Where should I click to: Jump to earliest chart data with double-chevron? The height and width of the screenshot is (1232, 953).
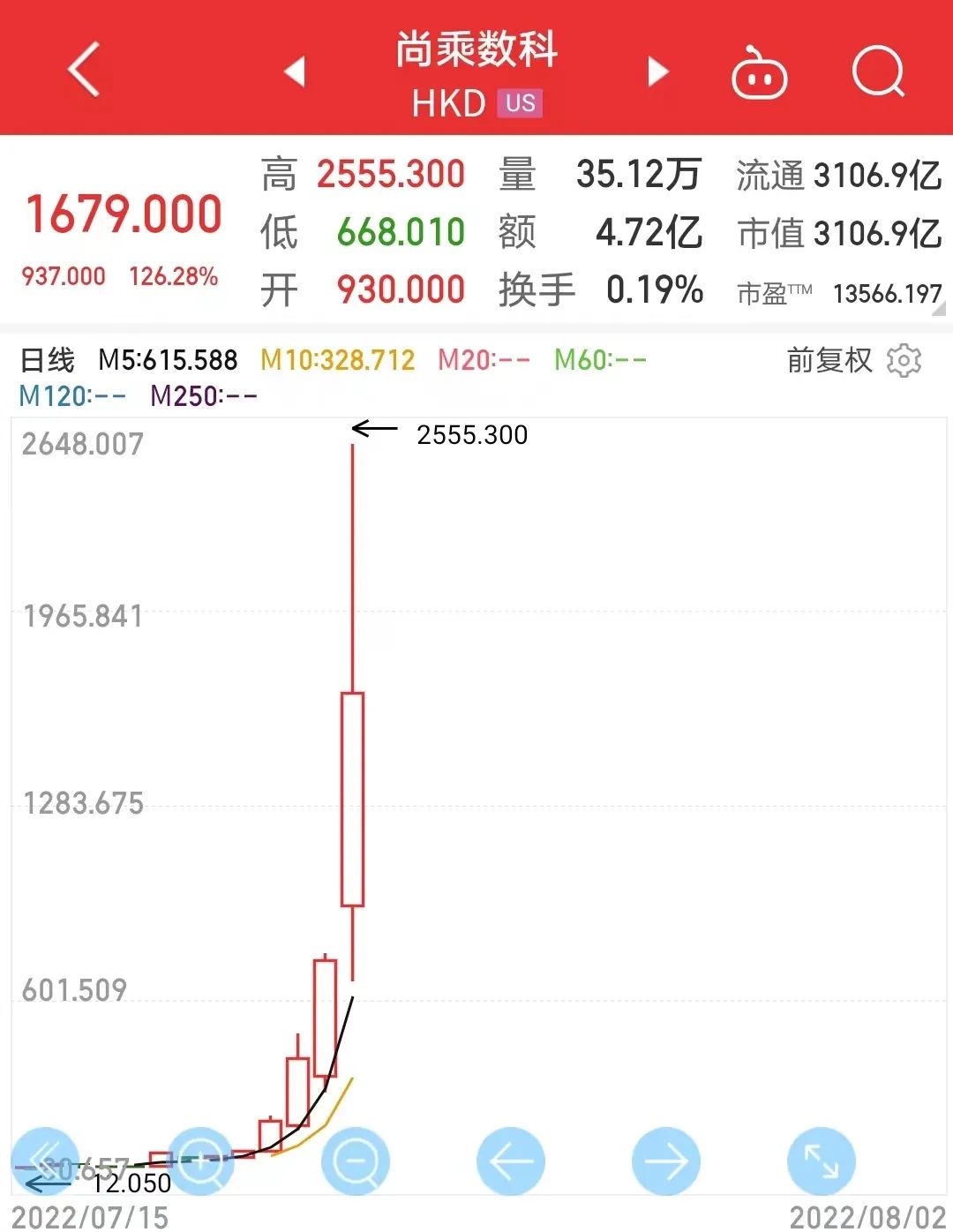pos(46,1161)
